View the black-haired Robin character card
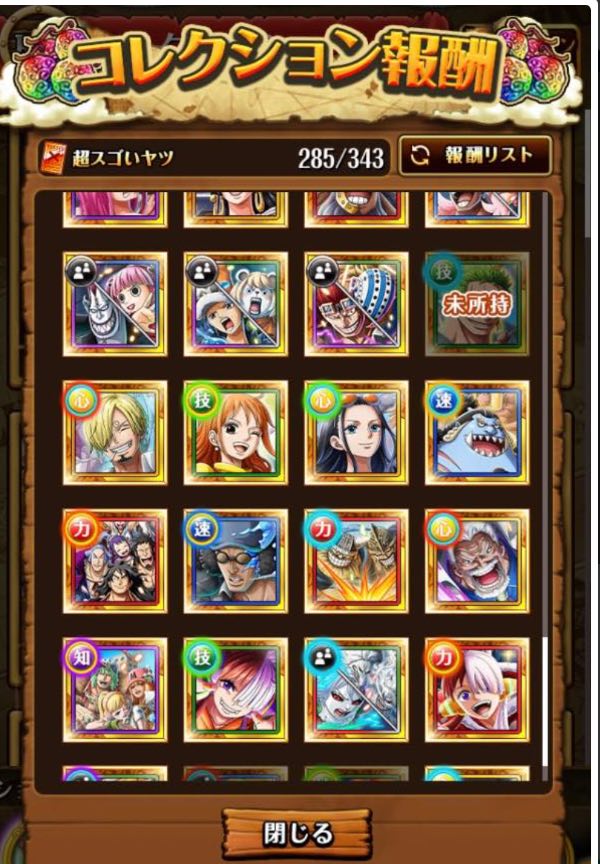600x864 pixels. click(x=356, y=432)
